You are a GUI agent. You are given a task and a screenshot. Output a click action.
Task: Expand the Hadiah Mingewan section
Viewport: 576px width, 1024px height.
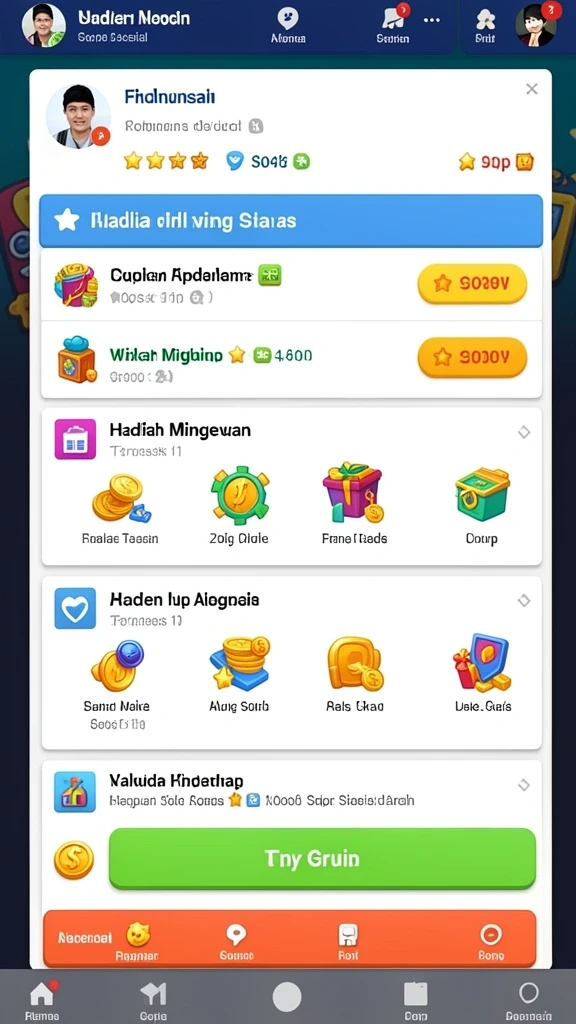click(x=524, y=432)
